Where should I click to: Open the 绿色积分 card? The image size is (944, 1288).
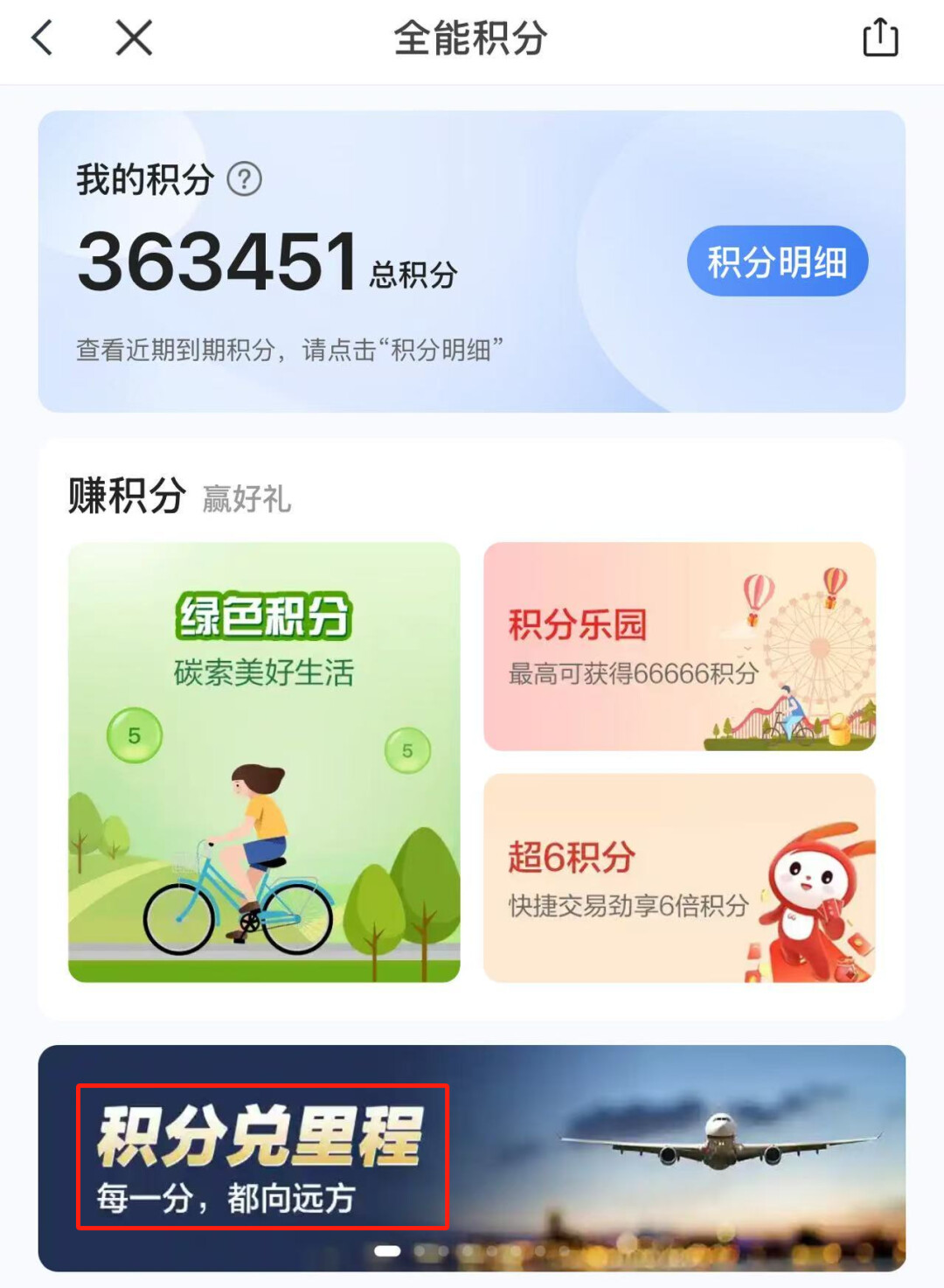coord(264,762)
